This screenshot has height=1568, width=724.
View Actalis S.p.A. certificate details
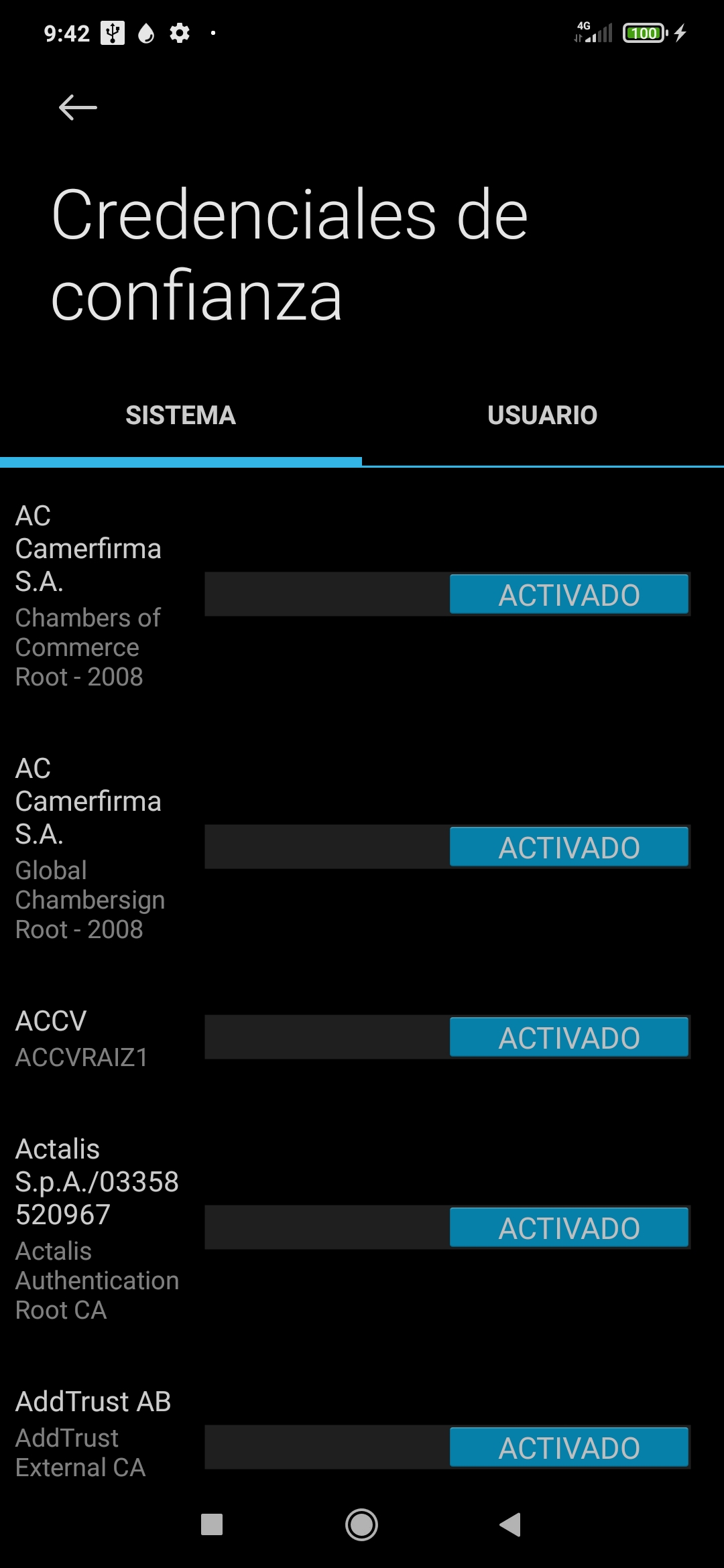pyautogui.click(x=97, y=1228)
